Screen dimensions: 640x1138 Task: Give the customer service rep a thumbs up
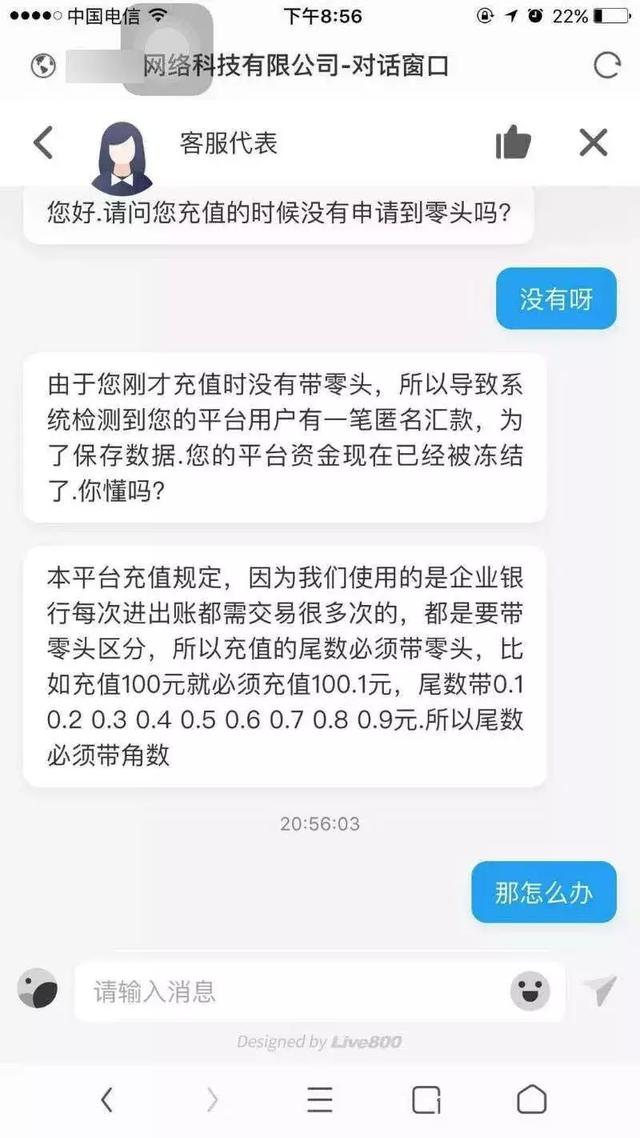(x=513, y=142)
